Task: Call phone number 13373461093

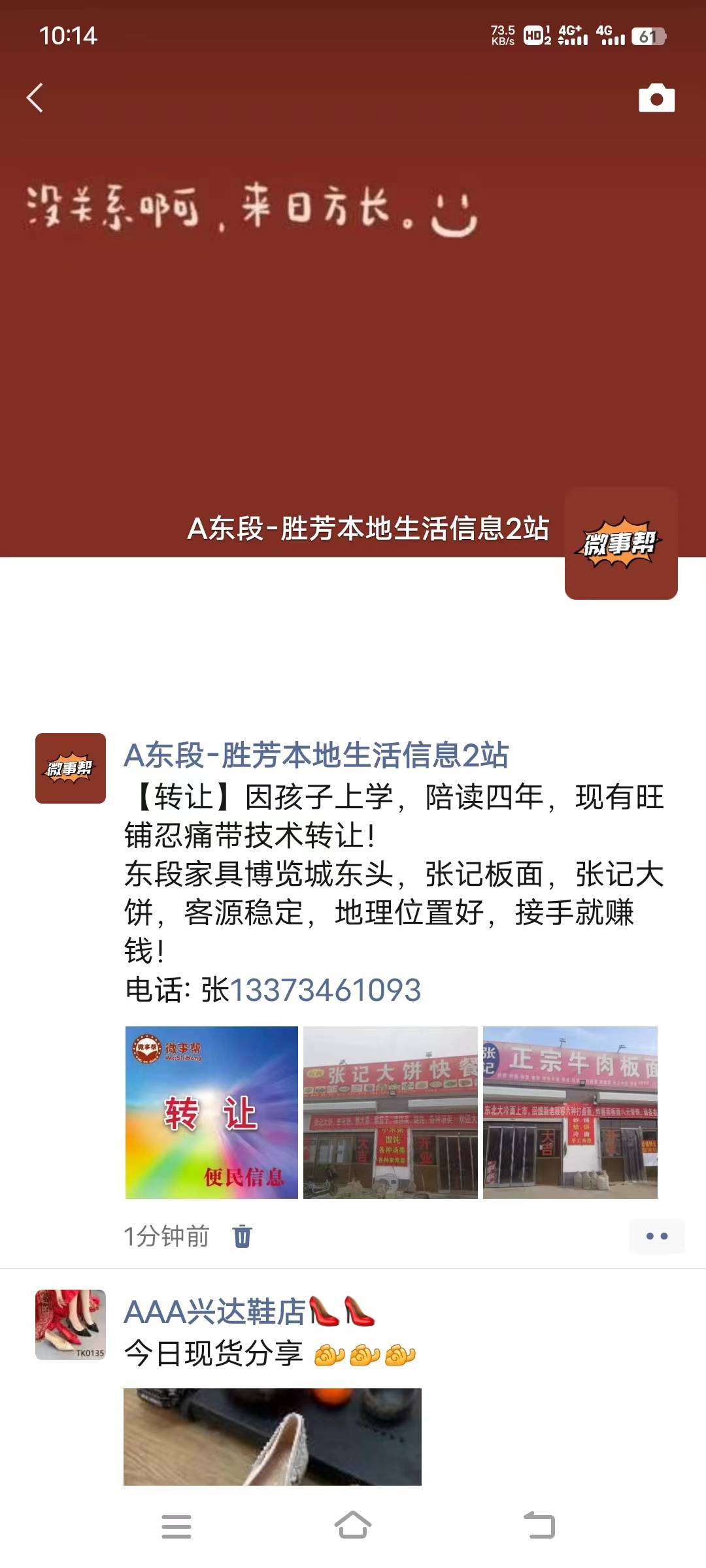Action: pyautogui.click(x=325, y=990)
